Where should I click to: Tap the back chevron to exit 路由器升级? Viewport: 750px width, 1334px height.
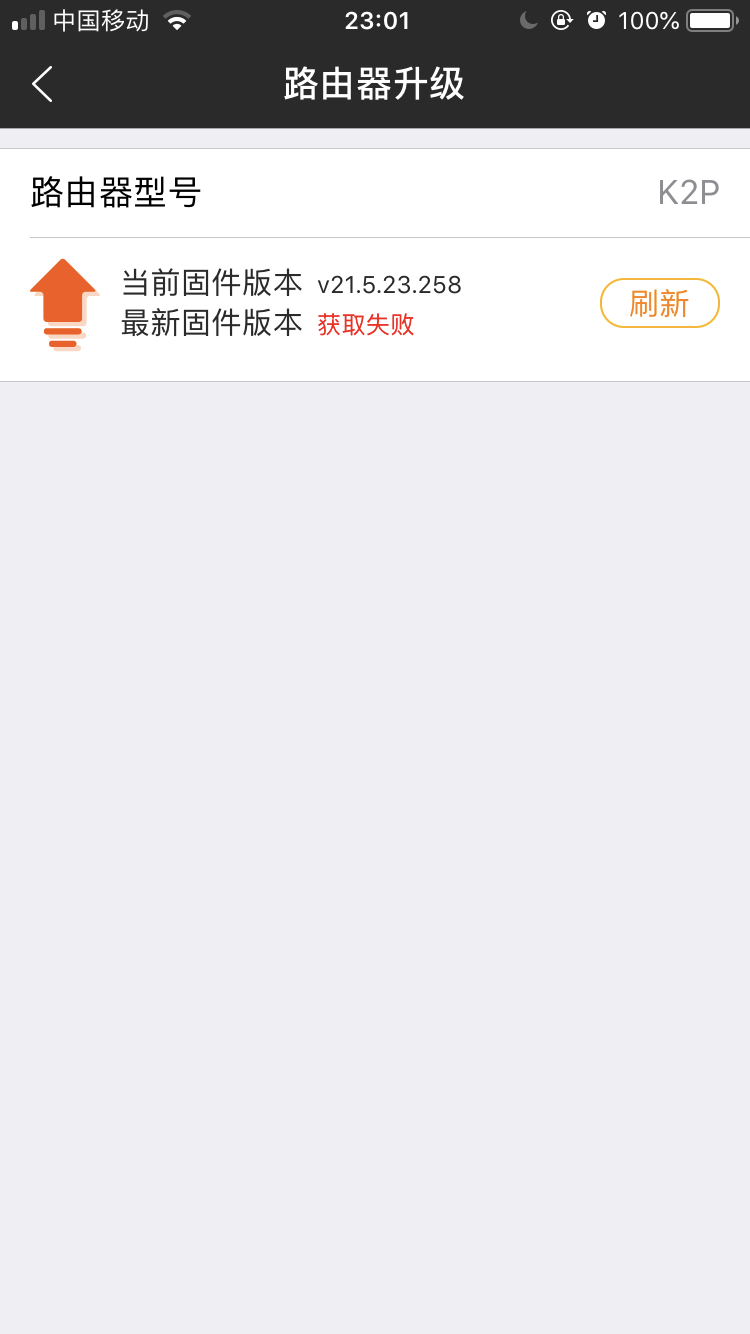(x=42, y=84)
